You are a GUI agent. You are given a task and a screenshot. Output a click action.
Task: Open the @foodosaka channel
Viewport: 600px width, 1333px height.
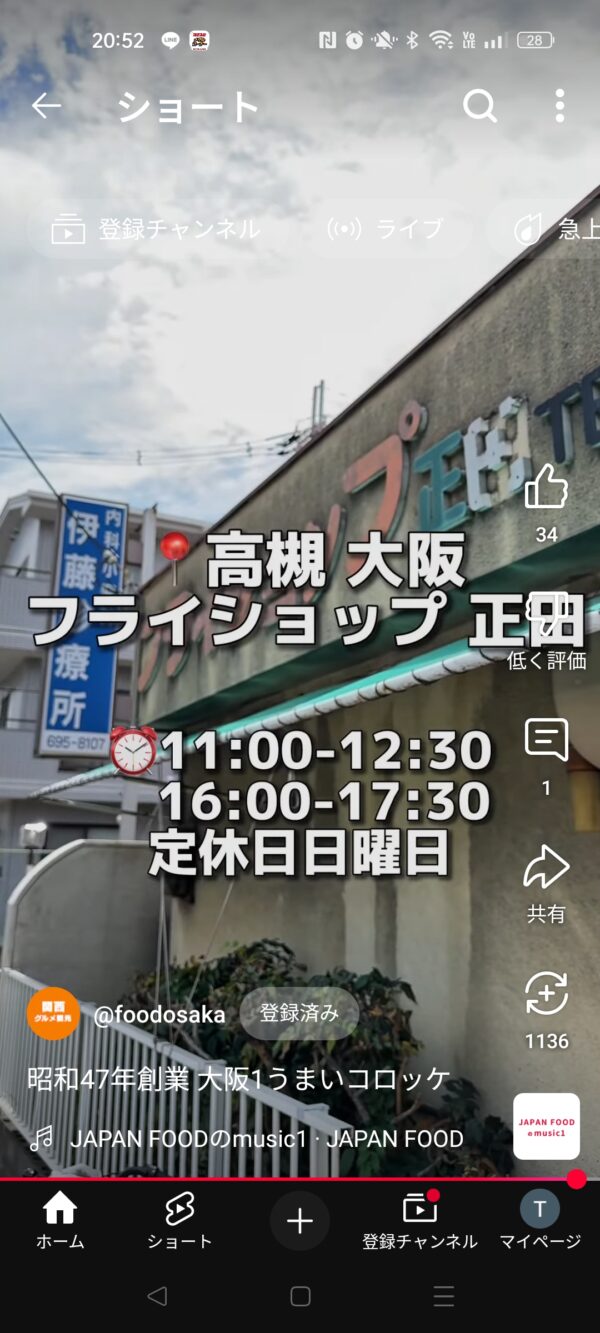click(x=159, y=1014)
